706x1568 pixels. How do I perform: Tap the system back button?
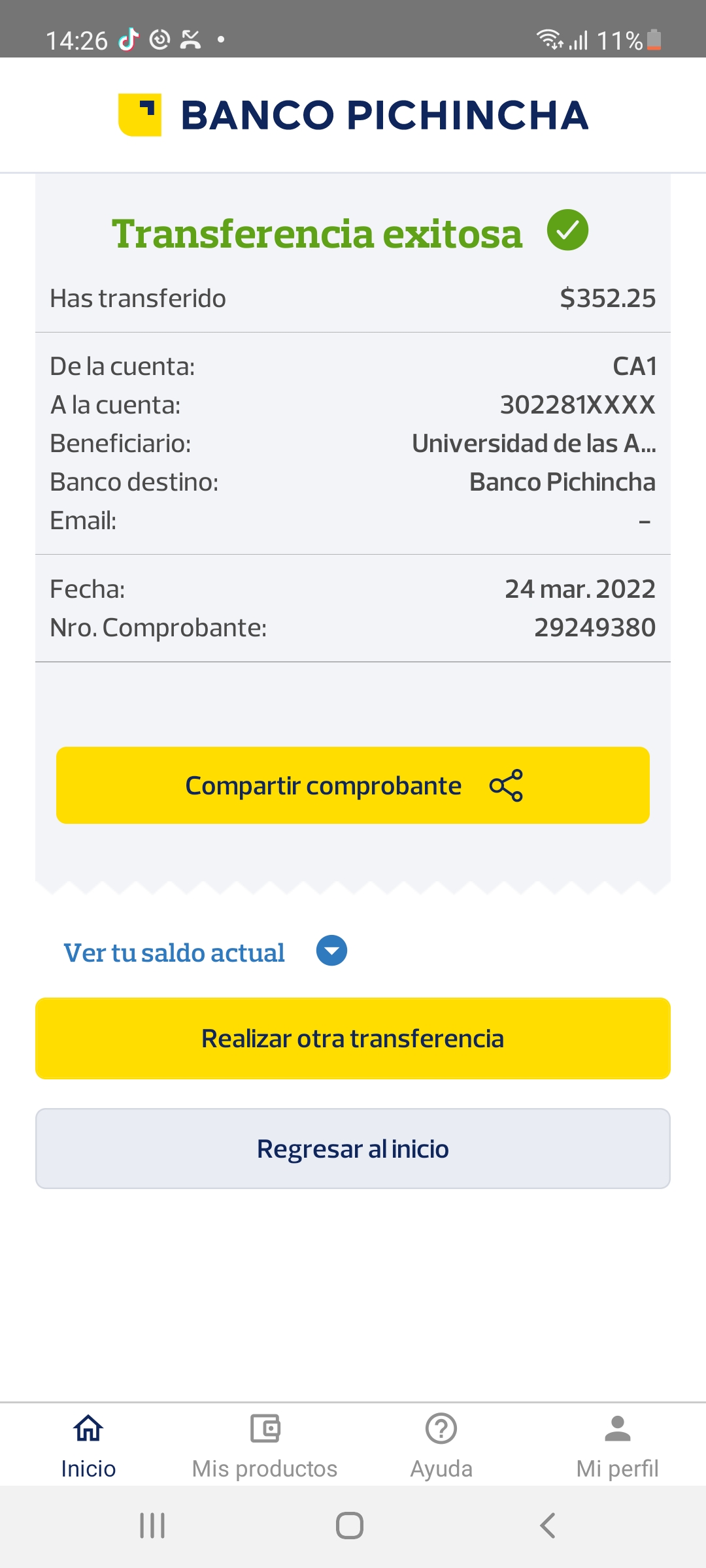coord(548,1526)
